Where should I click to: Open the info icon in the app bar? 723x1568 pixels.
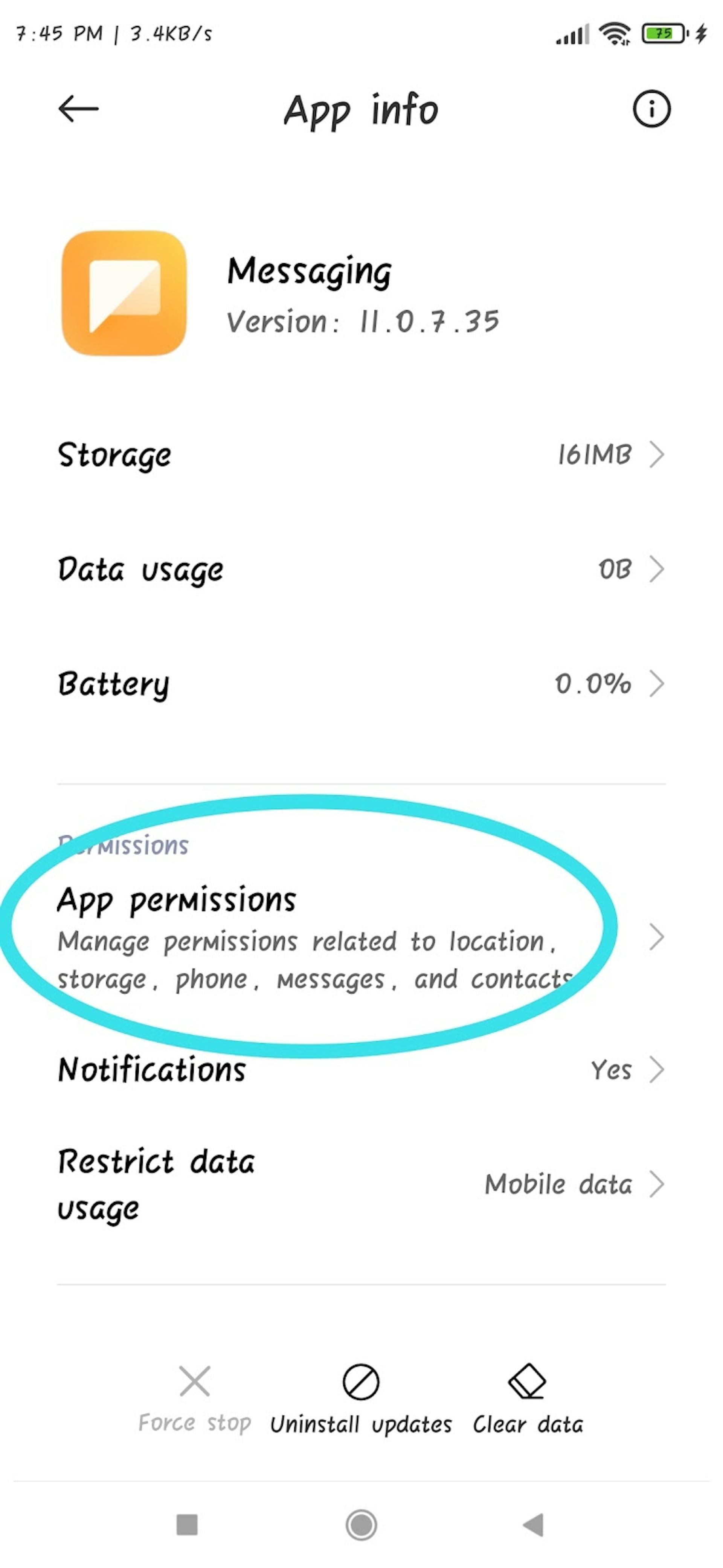coord(651,110)
